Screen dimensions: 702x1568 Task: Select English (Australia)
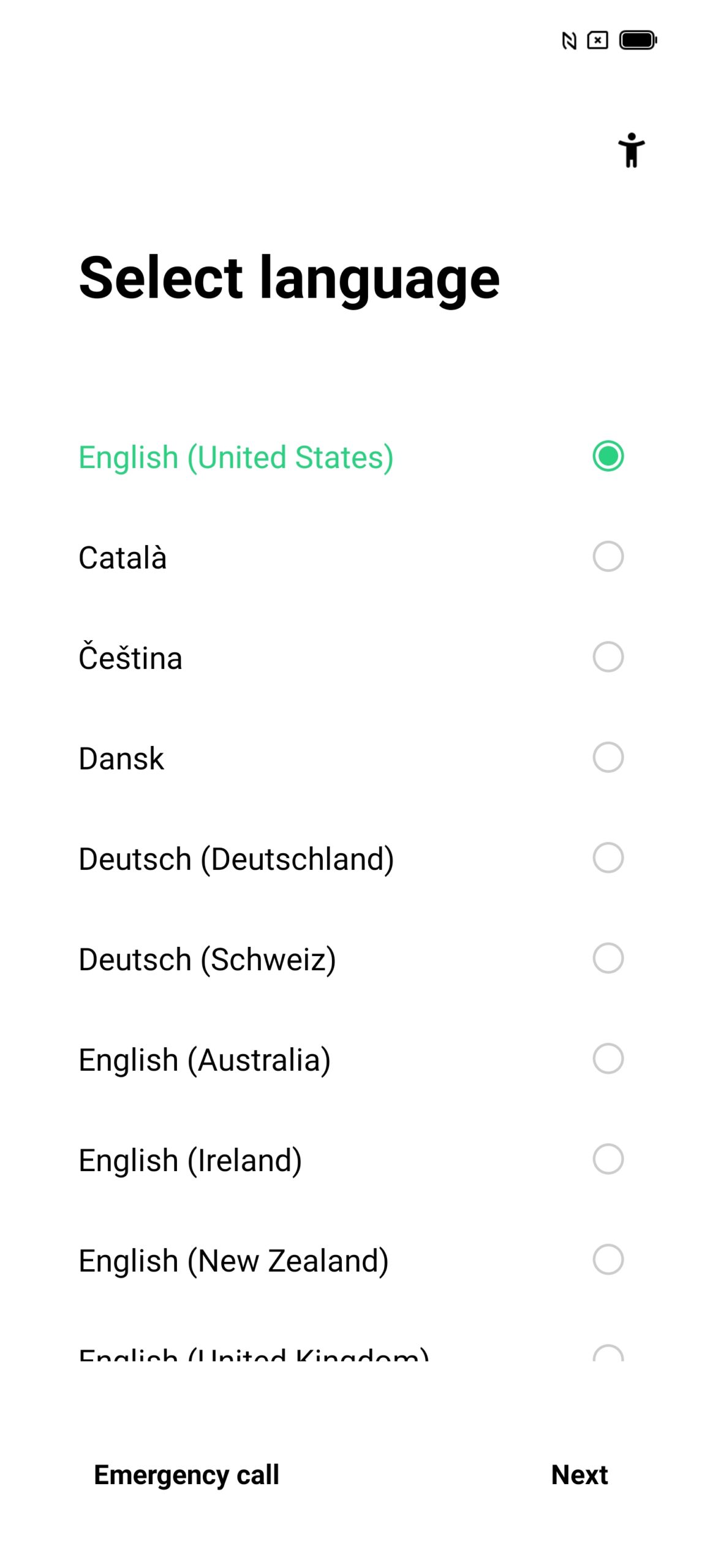[351, 1060]
